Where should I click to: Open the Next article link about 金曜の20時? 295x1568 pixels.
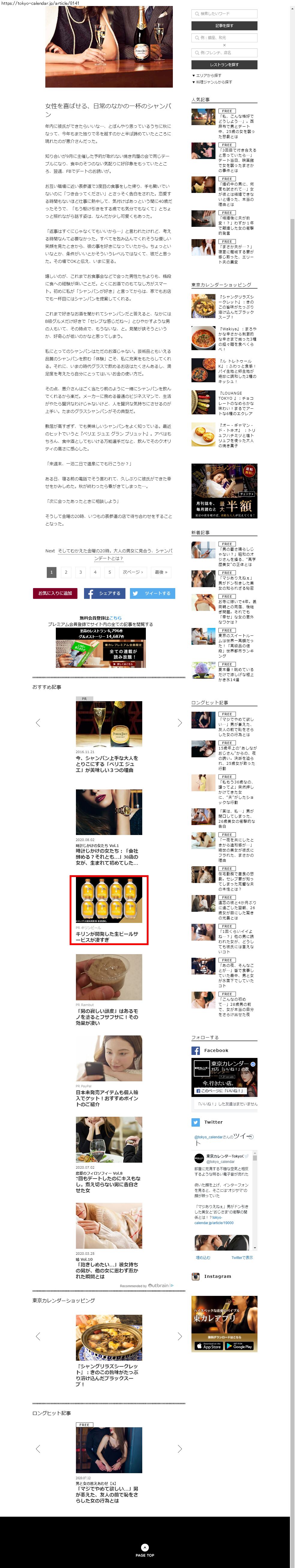coord(115,554)
